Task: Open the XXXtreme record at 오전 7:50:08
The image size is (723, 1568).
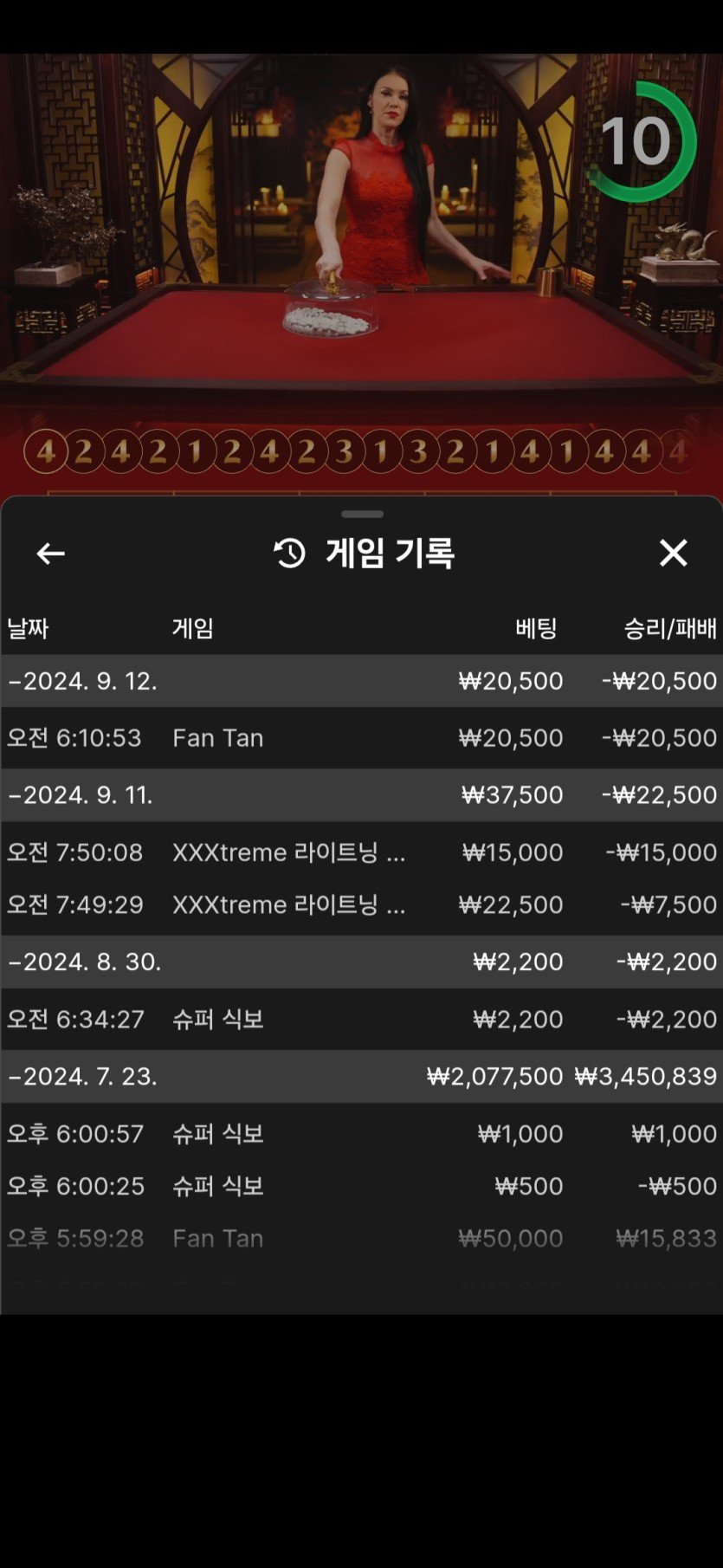Action: point(361,852)
